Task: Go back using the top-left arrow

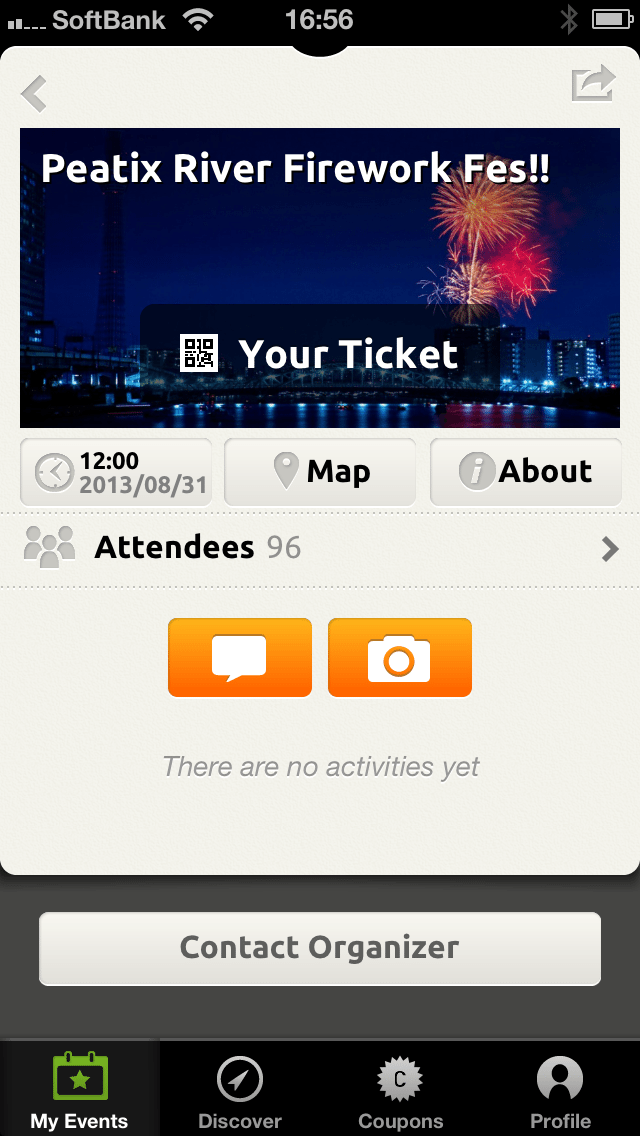Action: (x=34, y=93)
